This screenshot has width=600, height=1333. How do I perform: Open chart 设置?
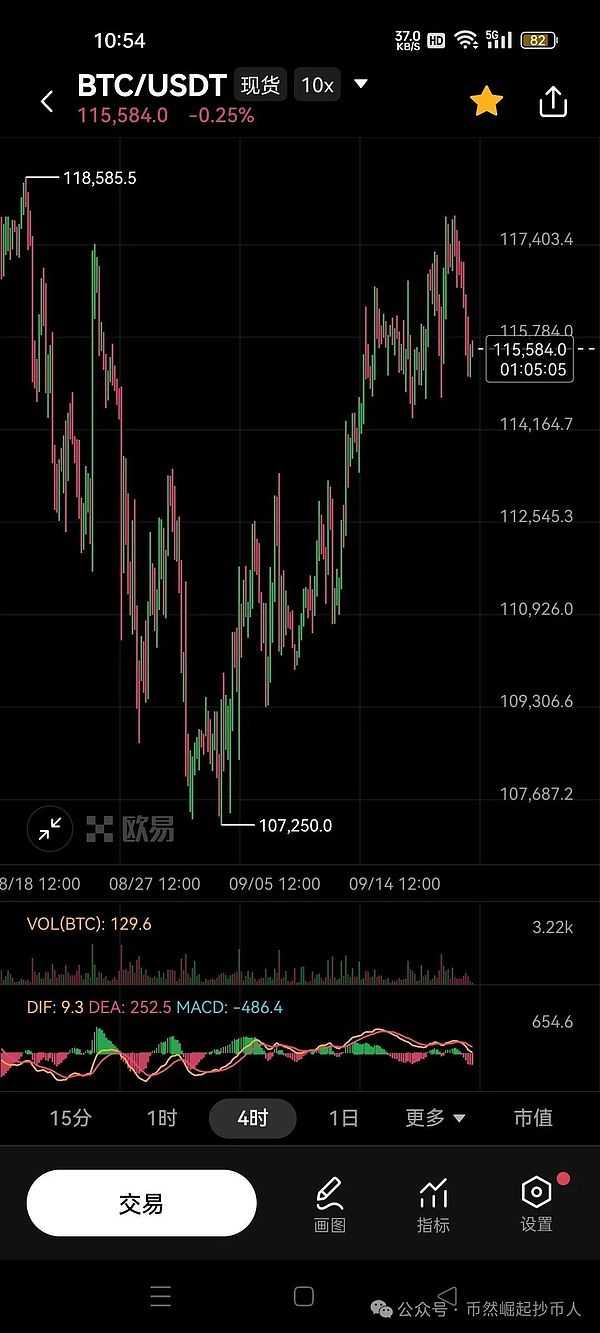[537, 1203]
